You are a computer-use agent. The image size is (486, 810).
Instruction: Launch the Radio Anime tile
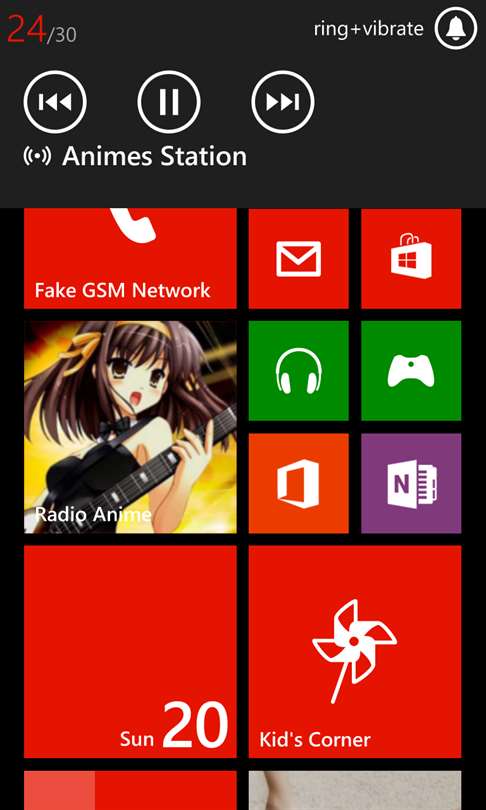pos(130,427)
